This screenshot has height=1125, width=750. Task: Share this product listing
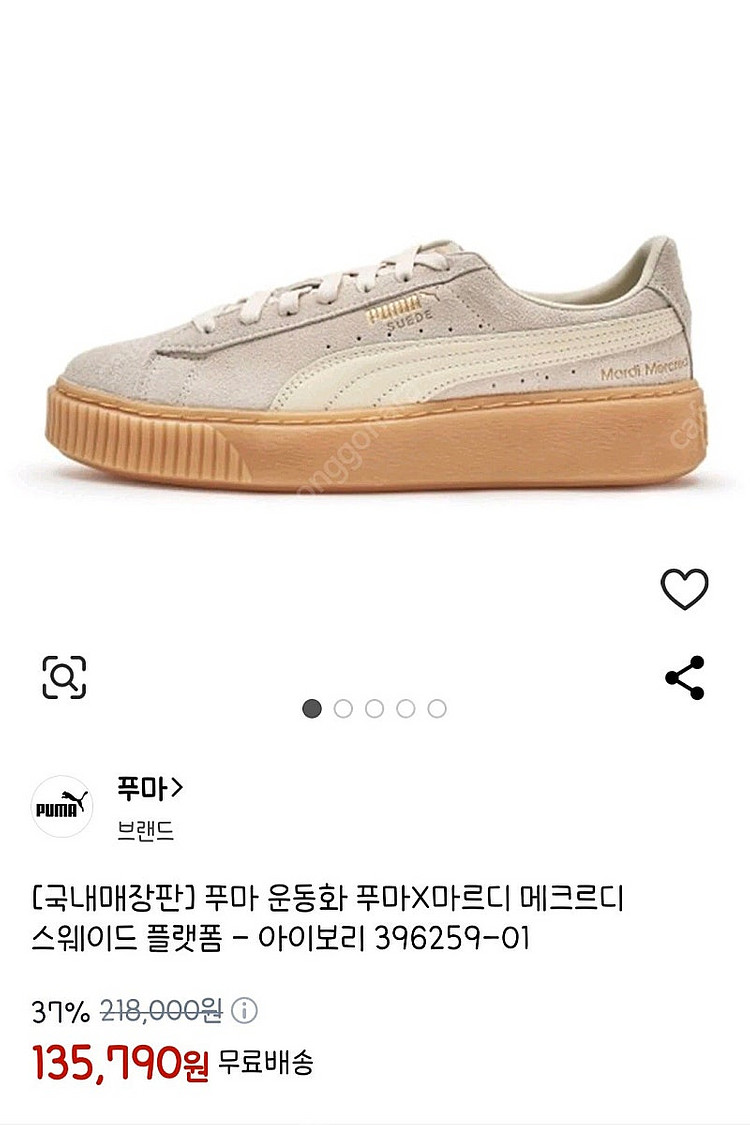685,678
